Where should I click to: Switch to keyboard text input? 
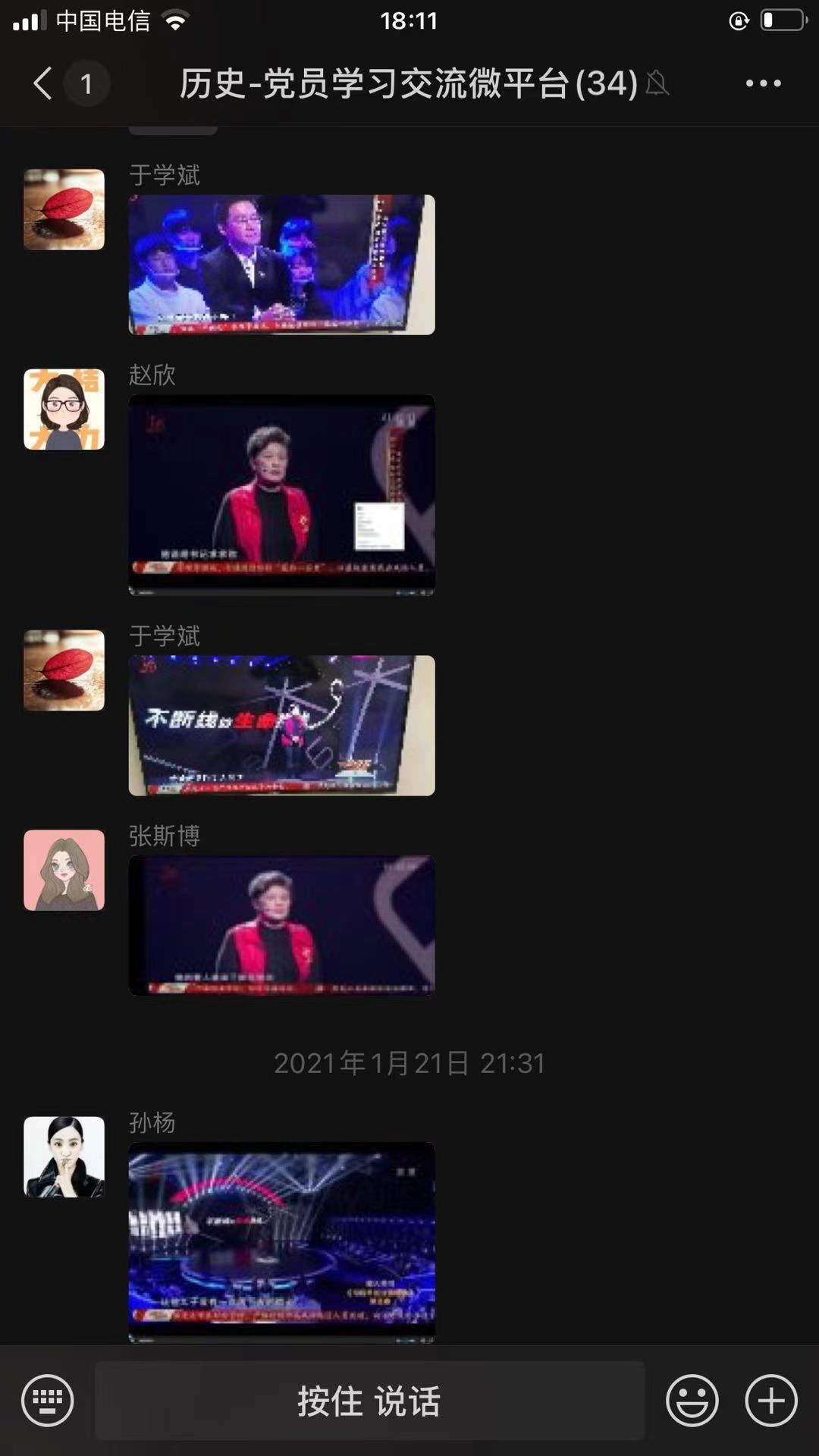click(48, 1400)
